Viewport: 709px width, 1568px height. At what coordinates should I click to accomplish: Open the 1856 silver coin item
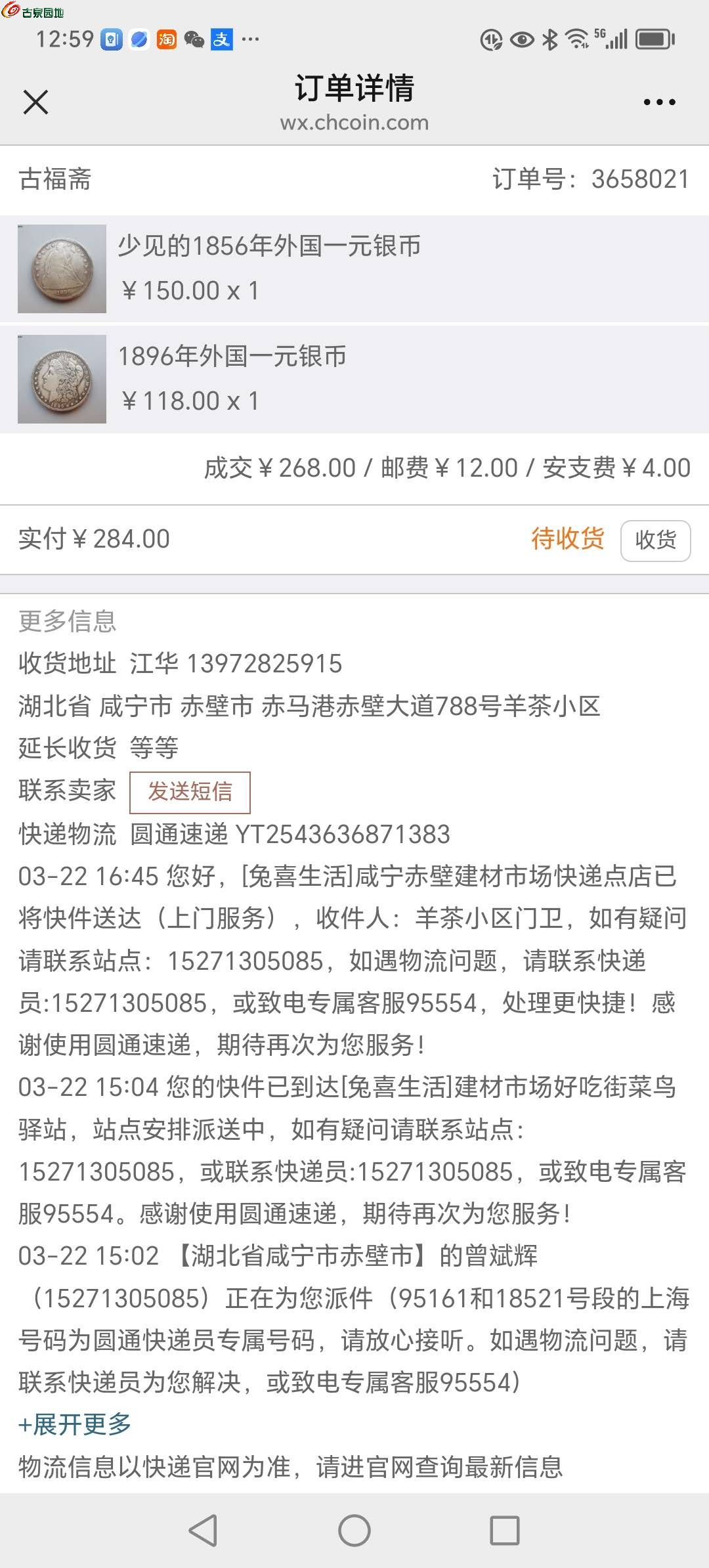(354, 269)
